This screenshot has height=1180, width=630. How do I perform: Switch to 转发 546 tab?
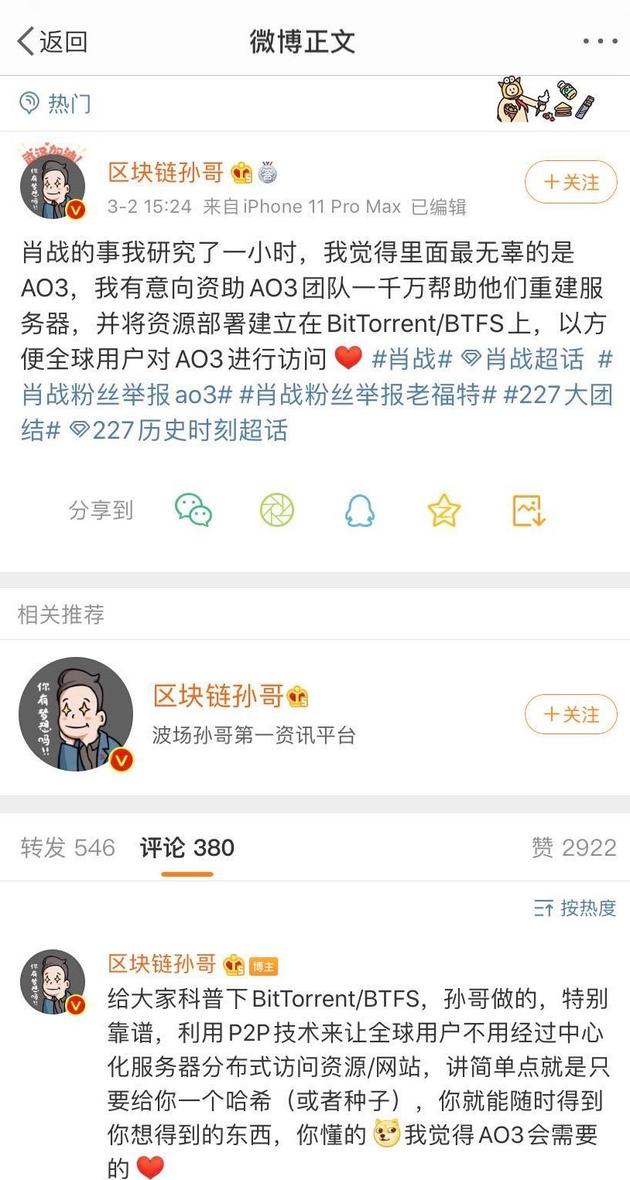click(67, 848)
